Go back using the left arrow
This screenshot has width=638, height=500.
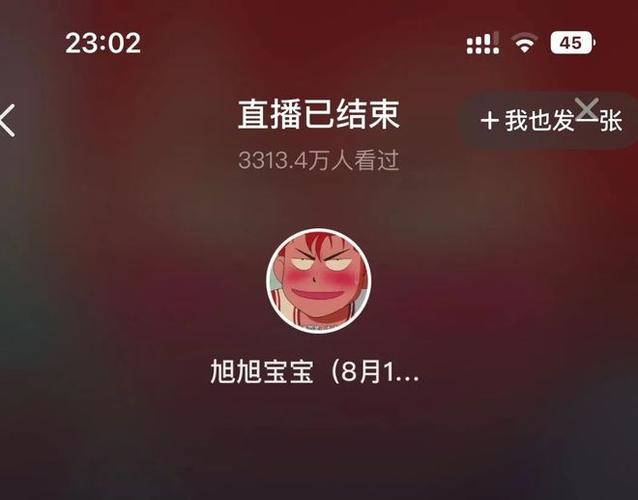click(8, 121)
